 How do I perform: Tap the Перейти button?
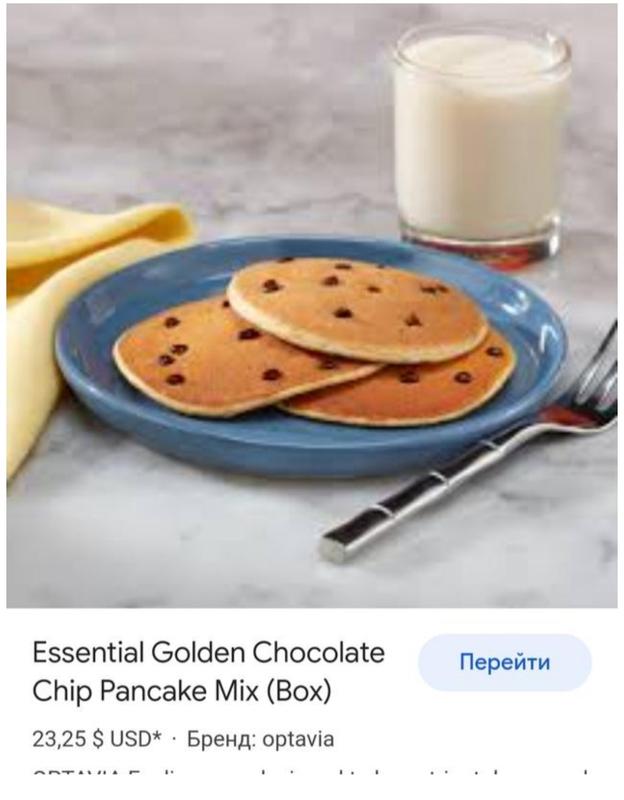(x=504, y=662)
